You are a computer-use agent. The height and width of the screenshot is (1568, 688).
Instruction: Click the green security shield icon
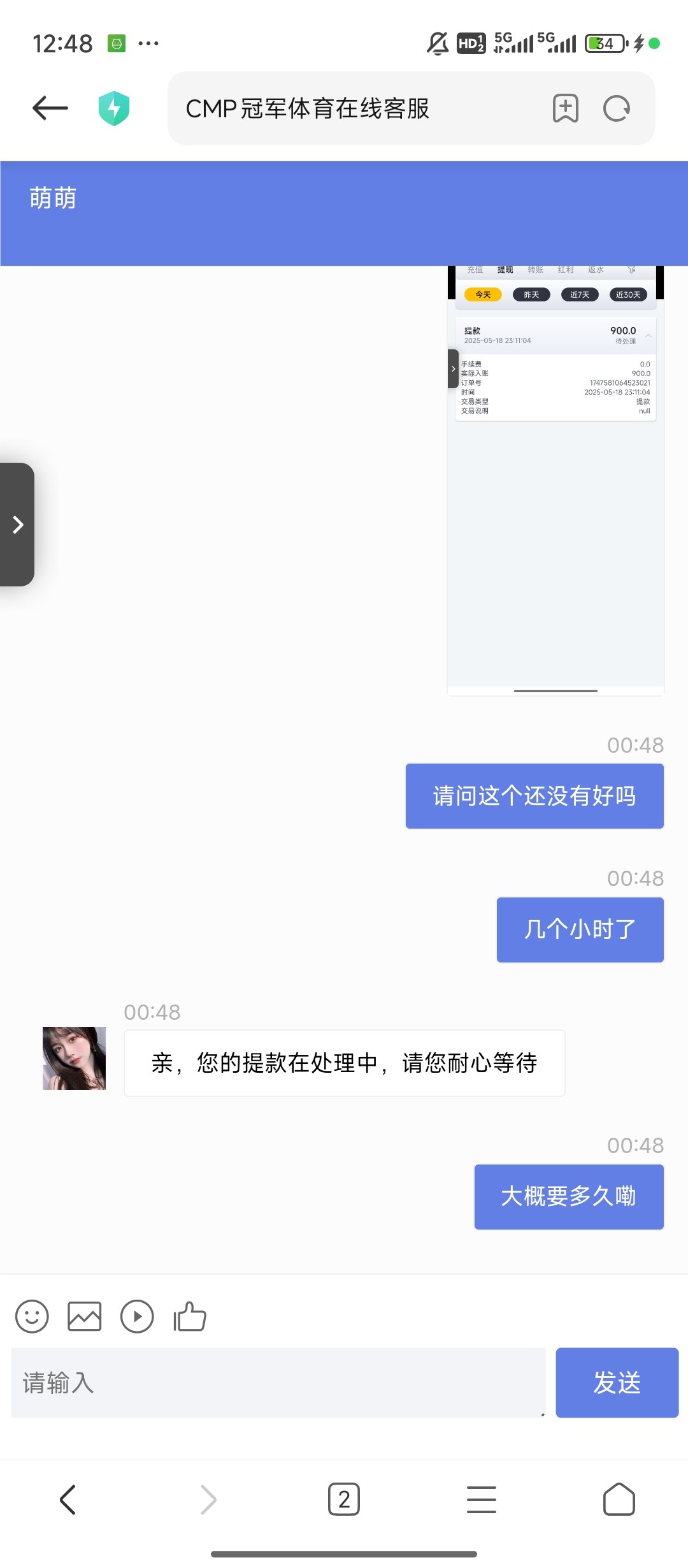(x=114, y=108)
